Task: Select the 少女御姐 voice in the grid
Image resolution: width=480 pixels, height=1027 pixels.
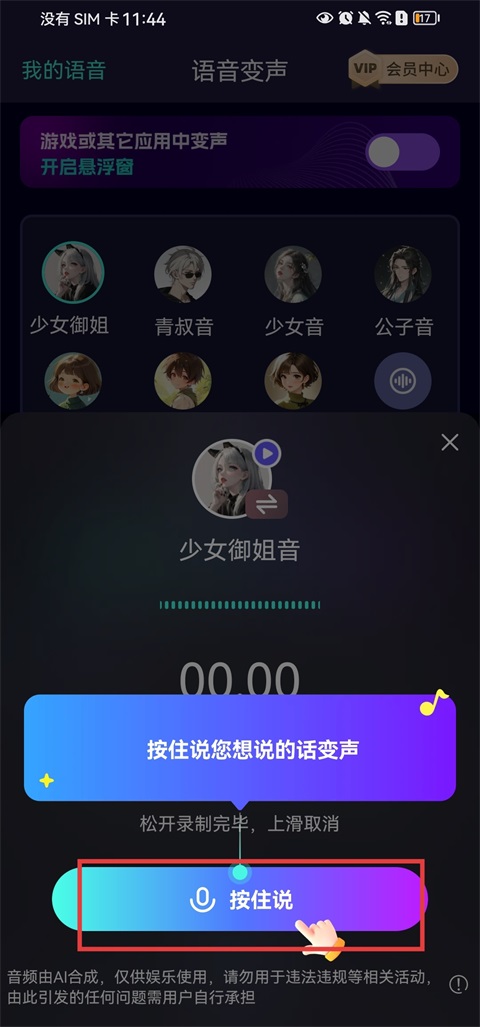Action: (70, 289)
